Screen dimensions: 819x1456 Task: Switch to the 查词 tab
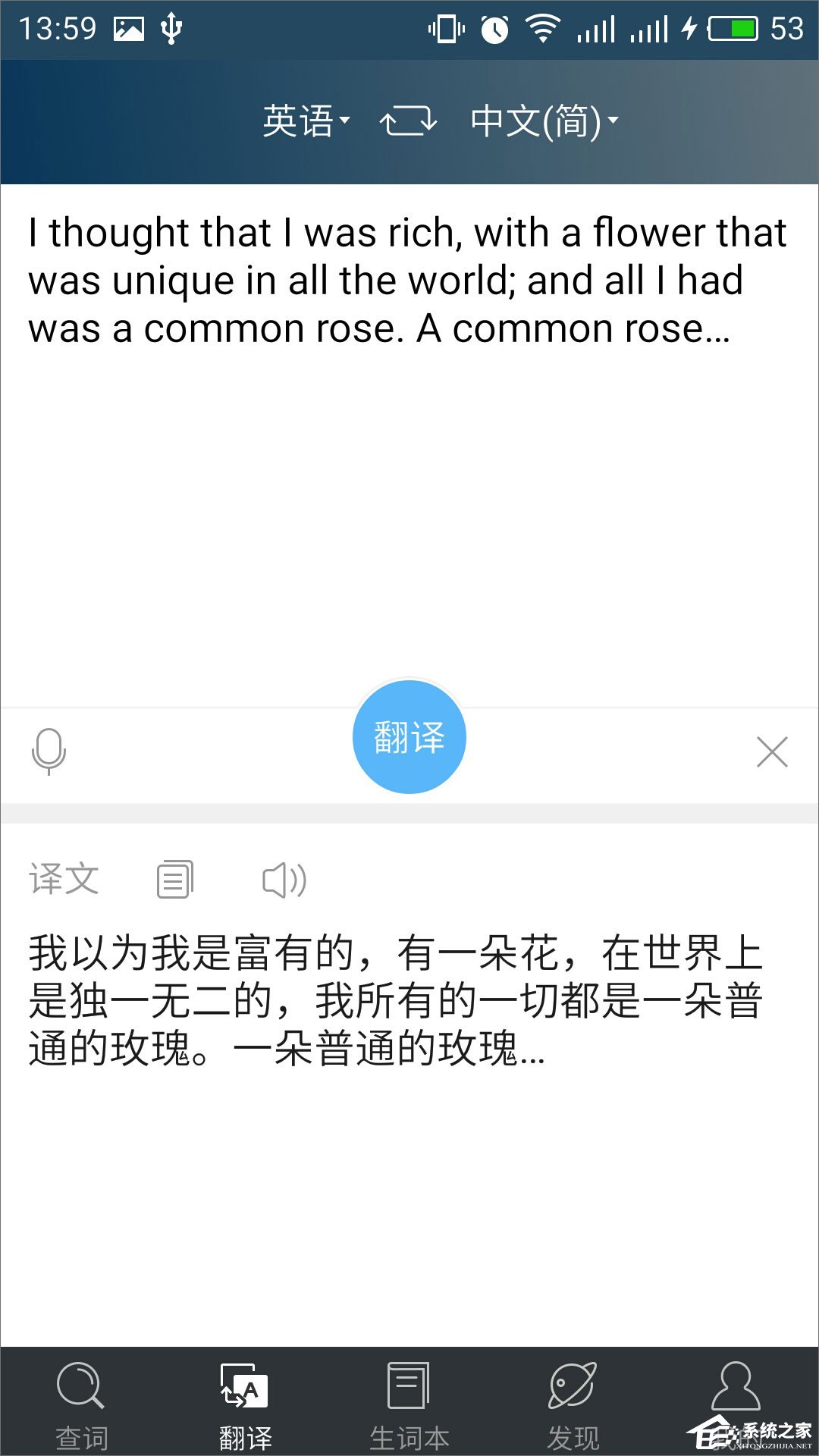point(81,1403)
